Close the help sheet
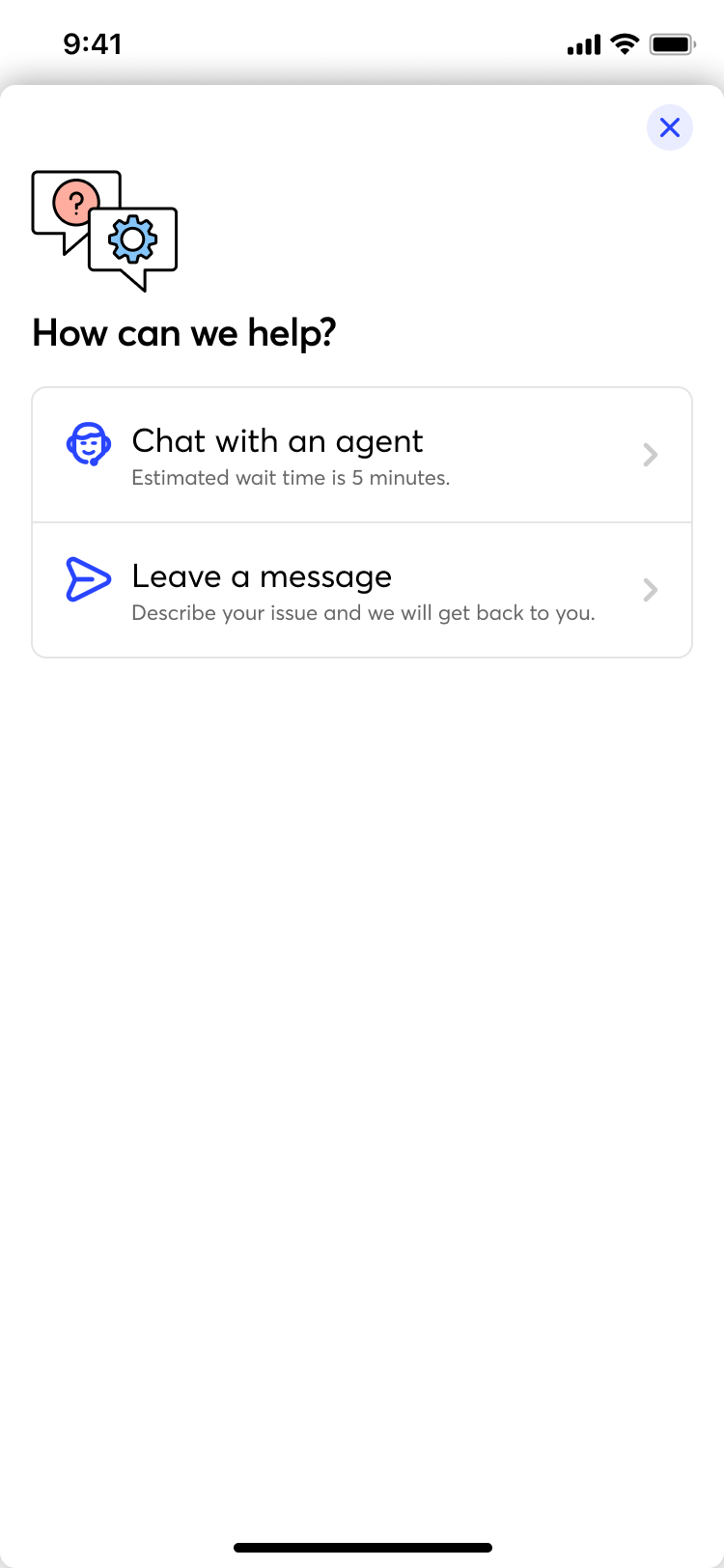The image size is (724, 1568). click(669, 127)
